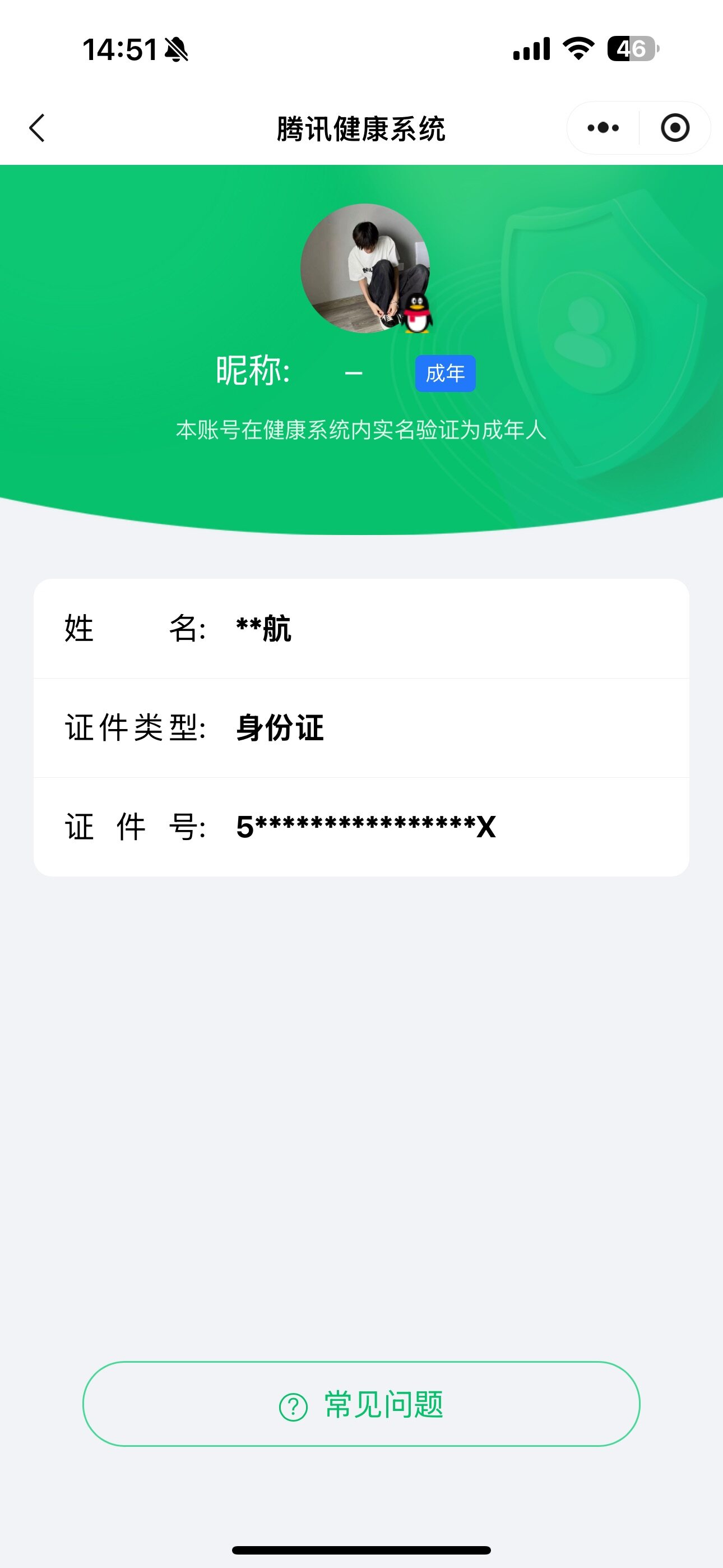Image resolution: width=723 pixels, height=1568 pixels.
Task: Tap the circular close capsule button
Action: pos(675,127)
